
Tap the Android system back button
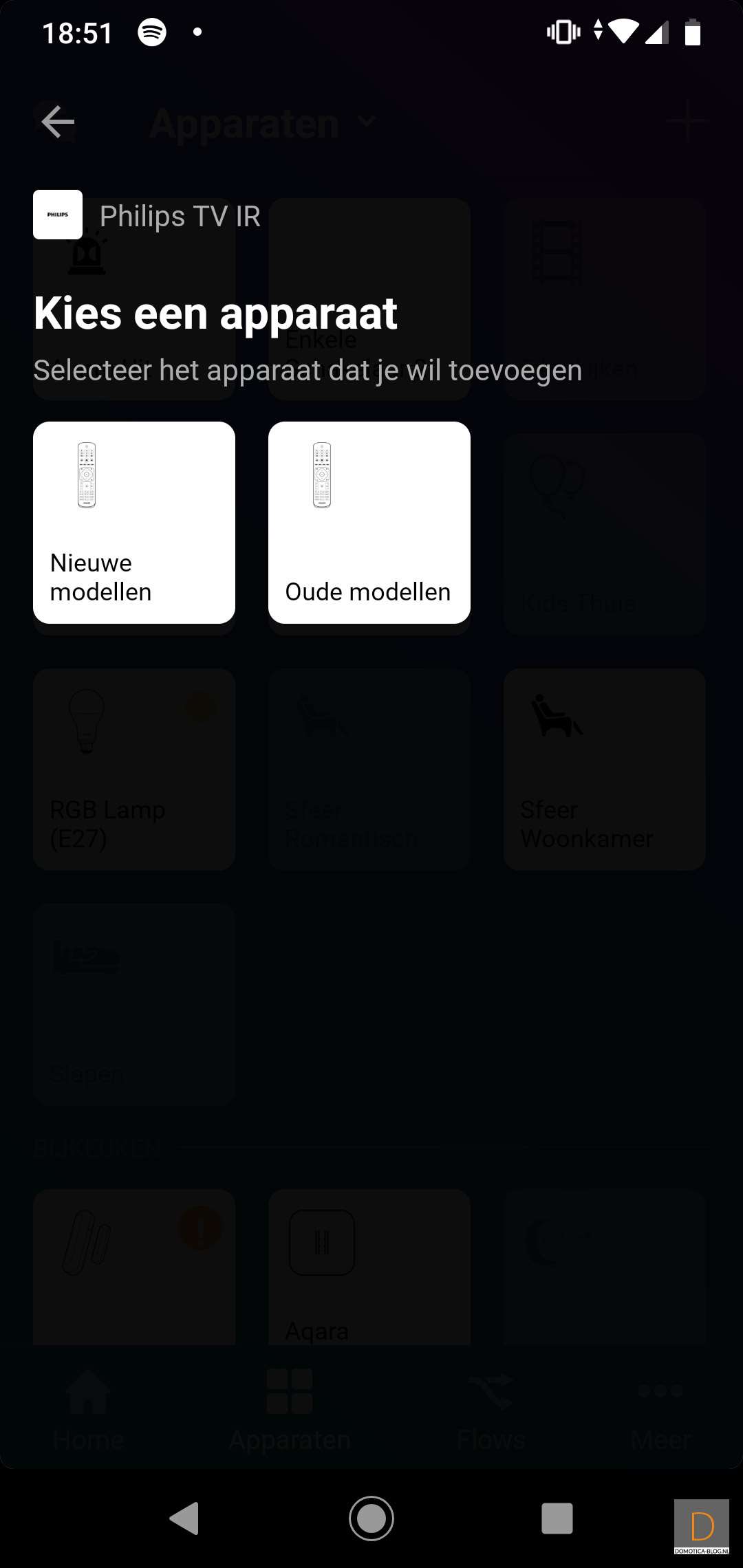(184, 1518)
